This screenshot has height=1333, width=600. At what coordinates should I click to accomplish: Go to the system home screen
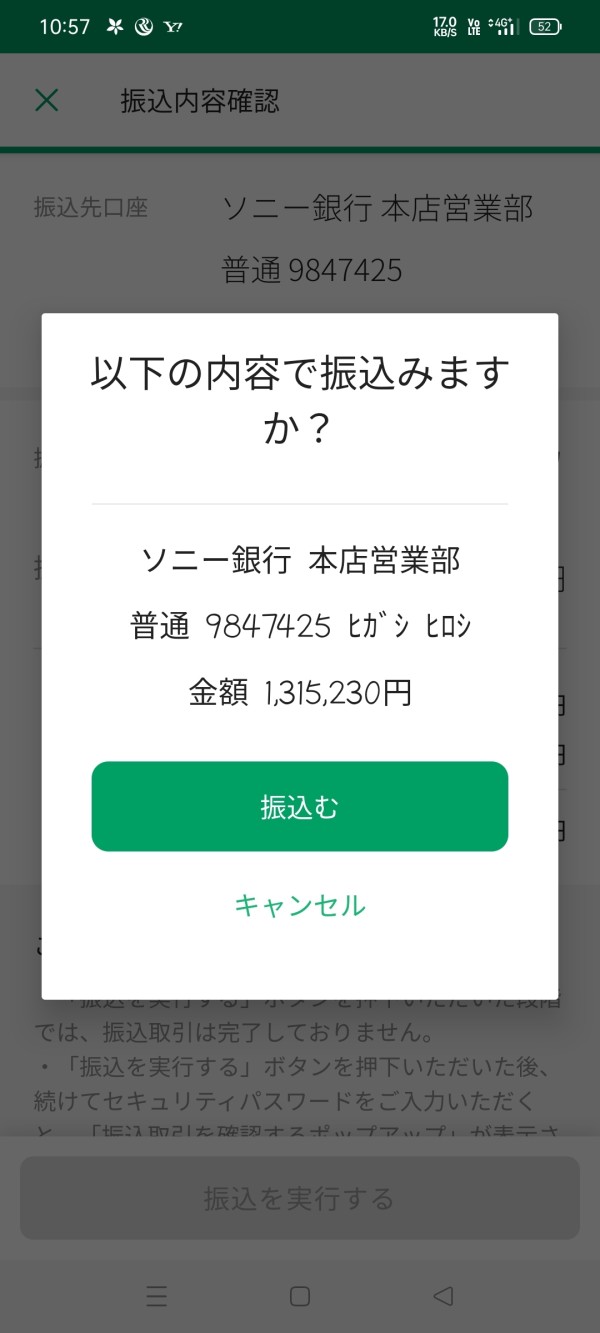pos(300,1296)
